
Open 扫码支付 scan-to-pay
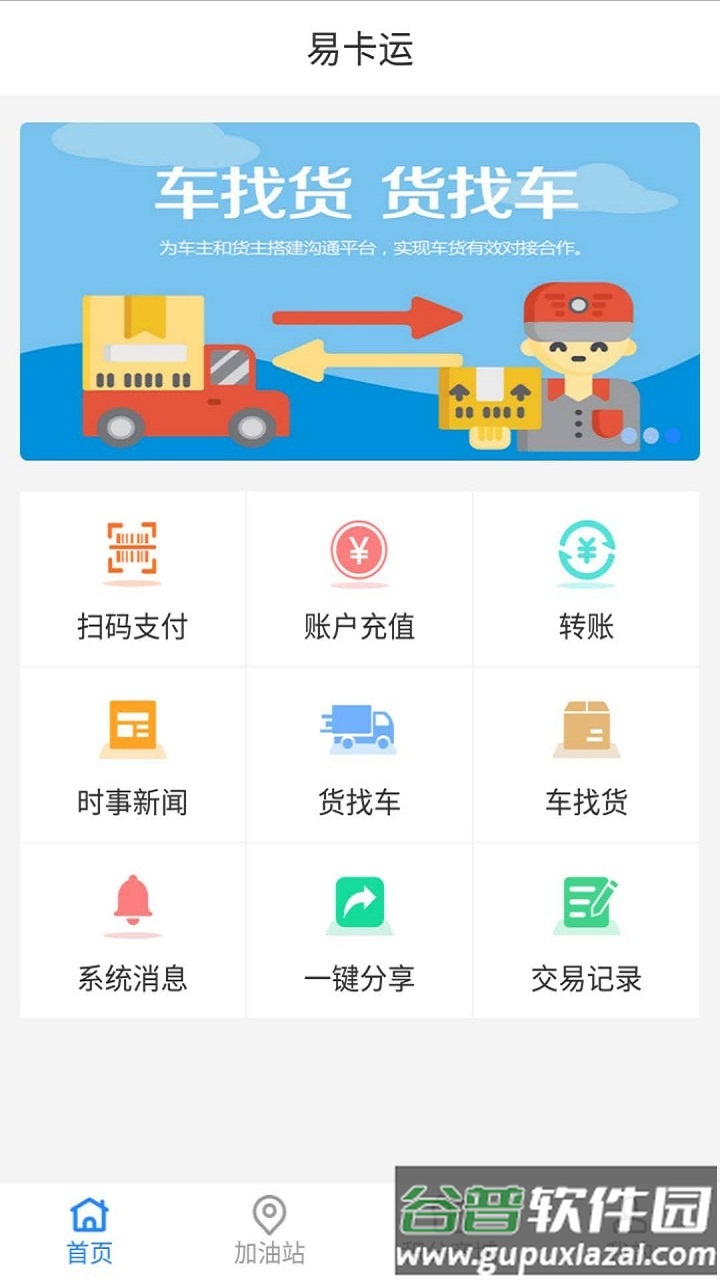pyautogui.click(x=132, y=578)
